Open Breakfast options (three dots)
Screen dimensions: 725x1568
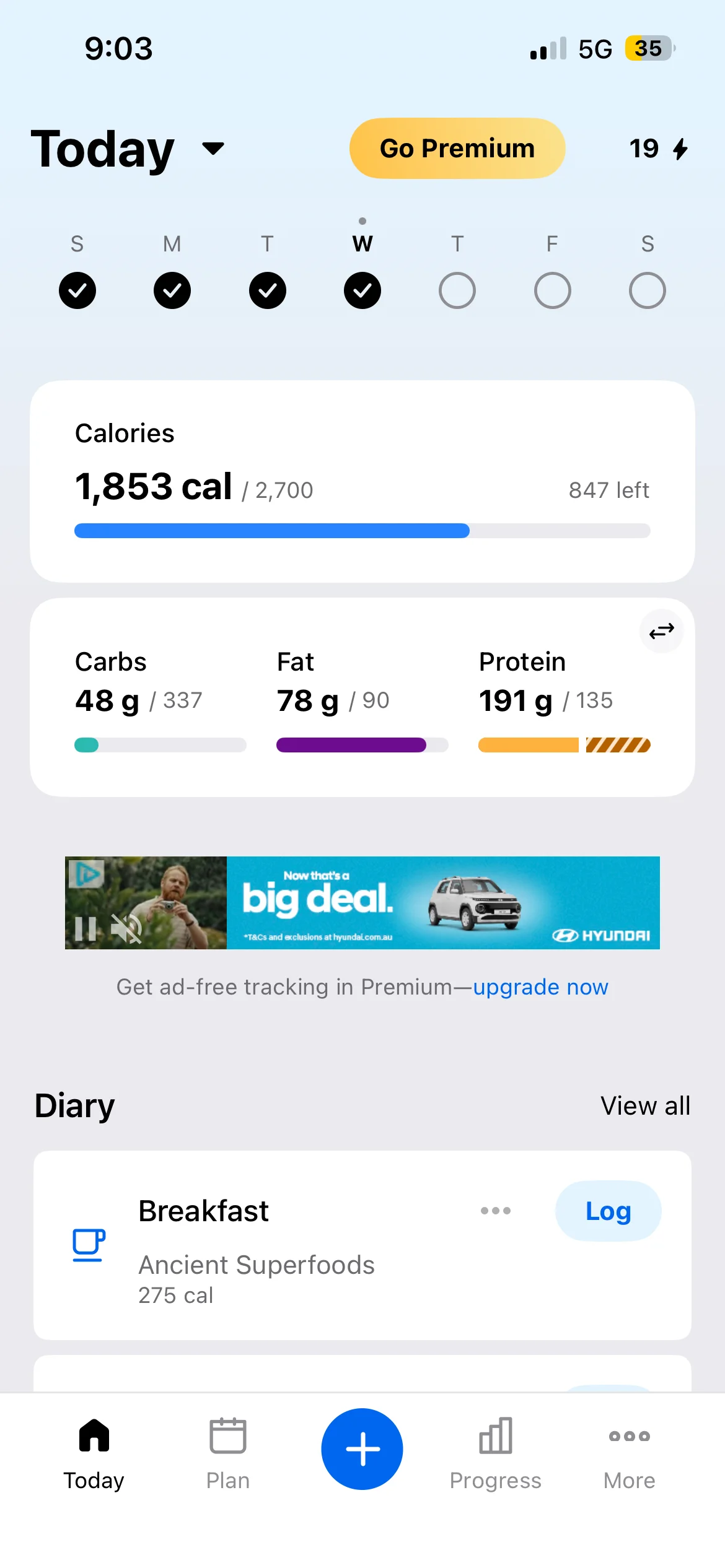pyautogui.click(x=496, y=1211)
